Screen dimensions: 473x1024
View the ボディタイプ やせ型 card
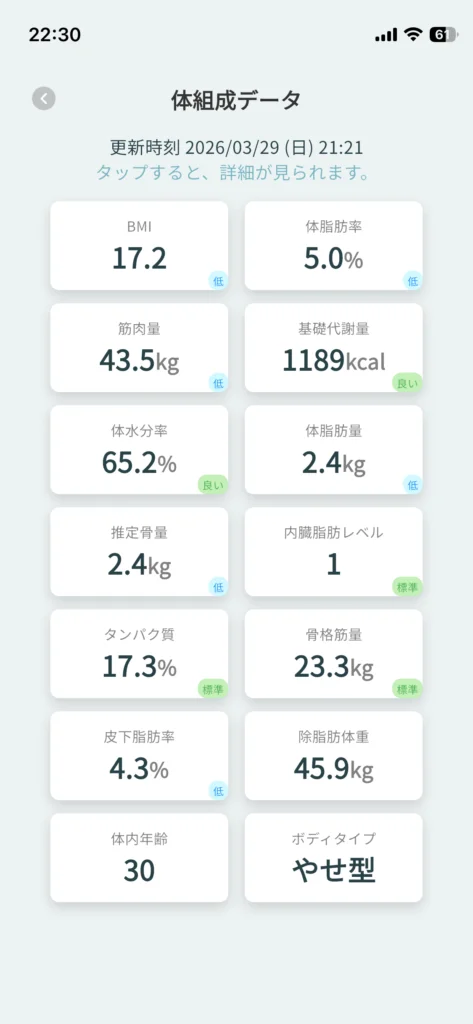tap(333, 857)
